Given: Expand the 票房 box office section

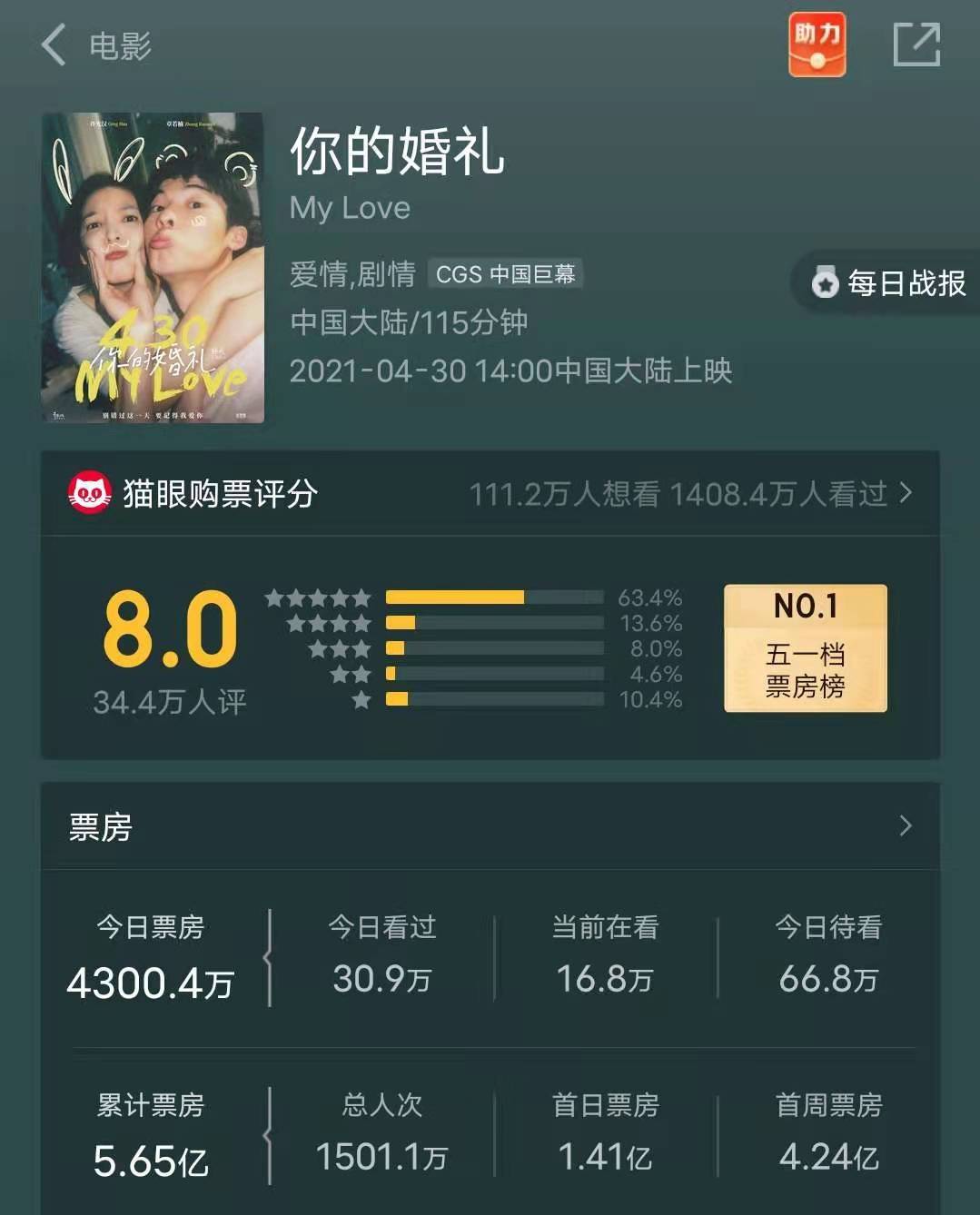Looking at the screenshot, I should tap(904, 825).
